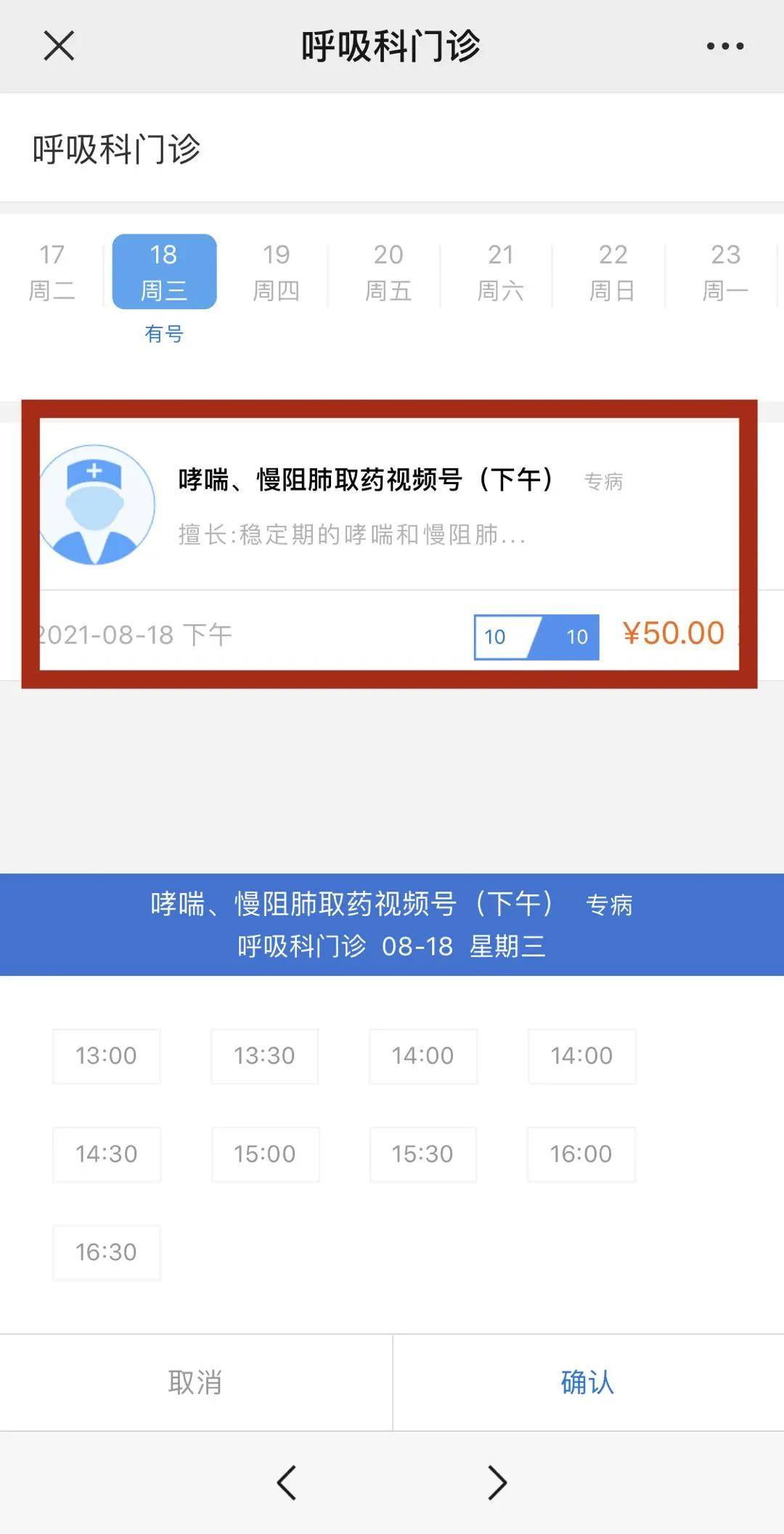Confirm the appointment with 确认
This screenshot has width=784, height=1534.
pos(588,1382)
